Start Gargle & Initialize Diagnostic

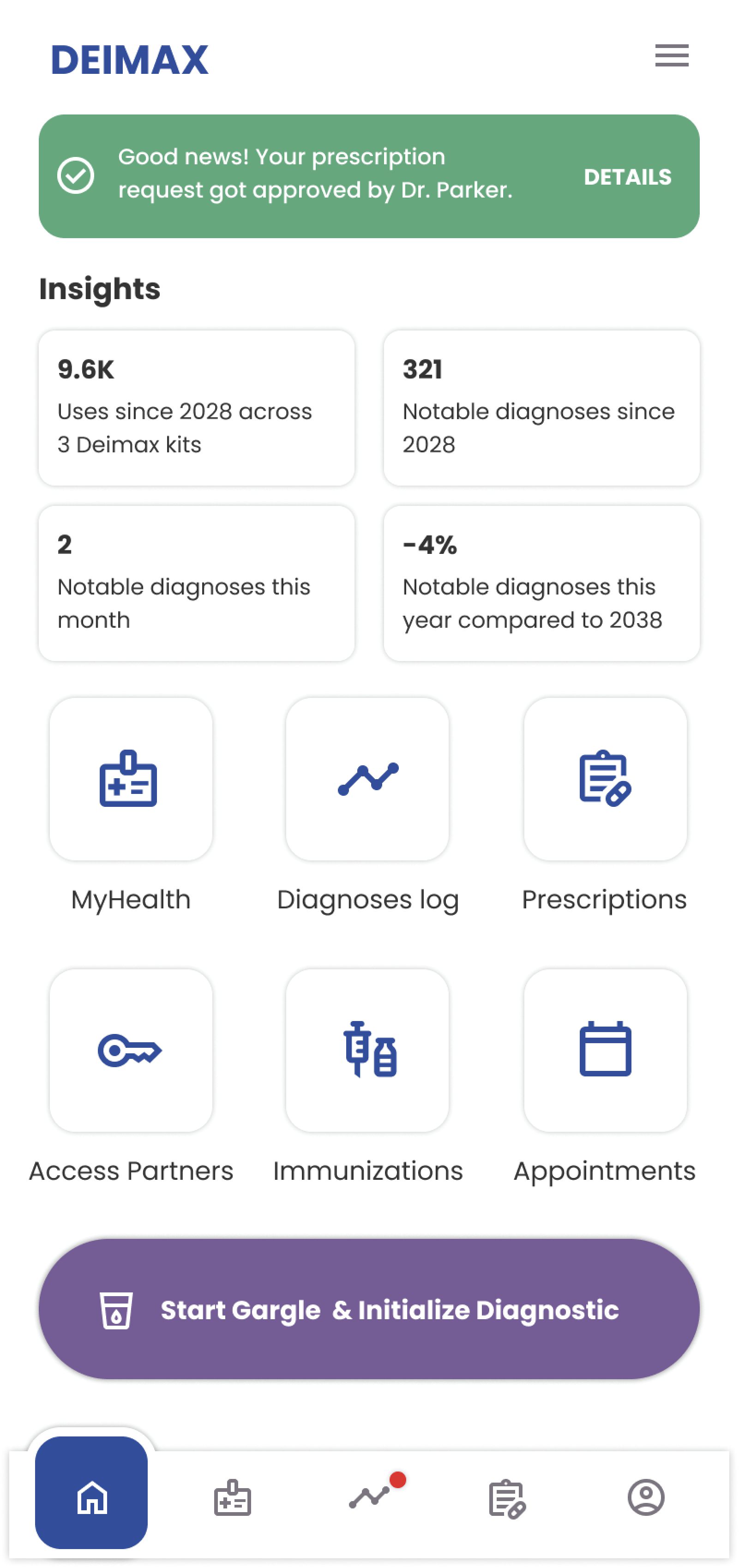click(x=369, y=1310)
